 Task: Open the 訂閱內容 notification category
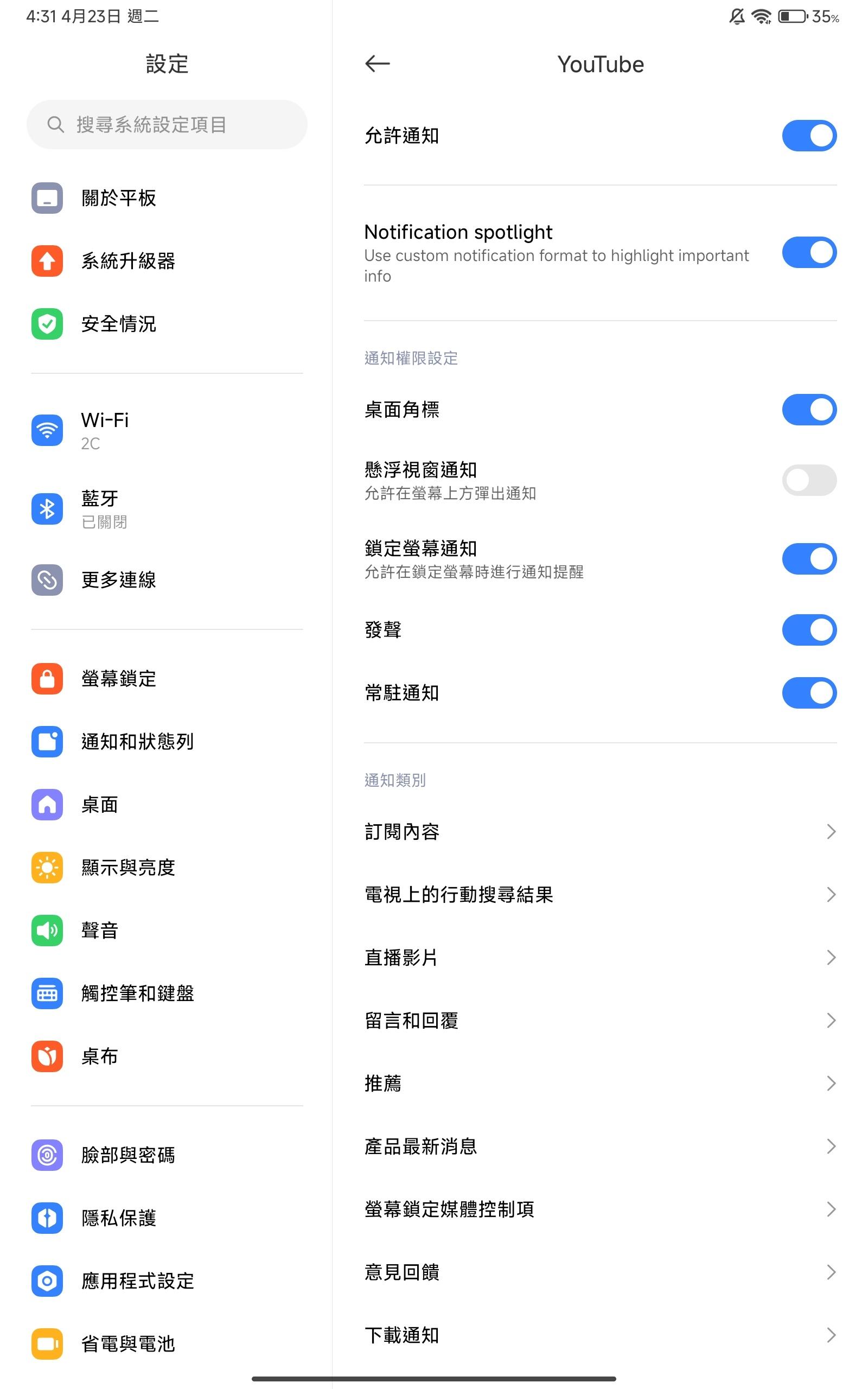click(x=600, y=832)
